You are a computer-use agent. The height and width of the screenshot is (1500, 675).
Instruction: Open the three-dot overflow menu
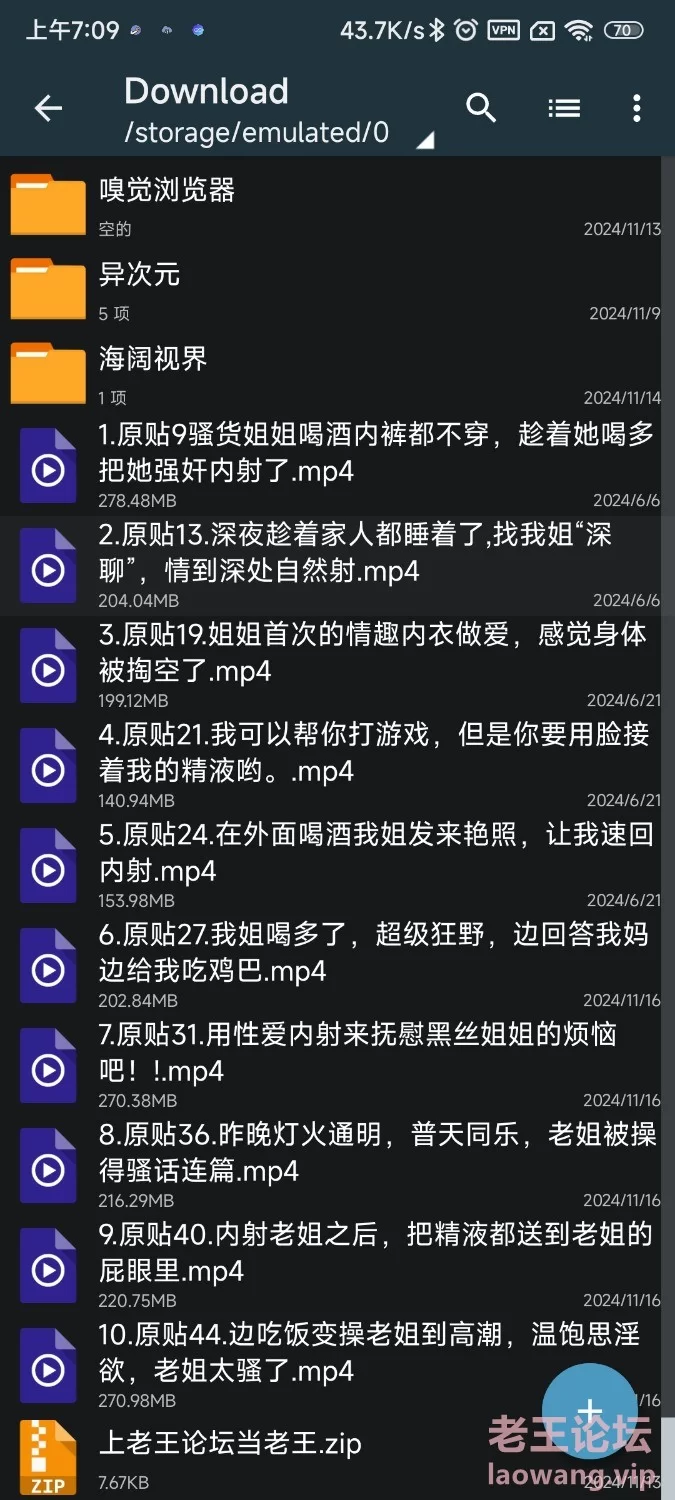click(x=636, y=108)
